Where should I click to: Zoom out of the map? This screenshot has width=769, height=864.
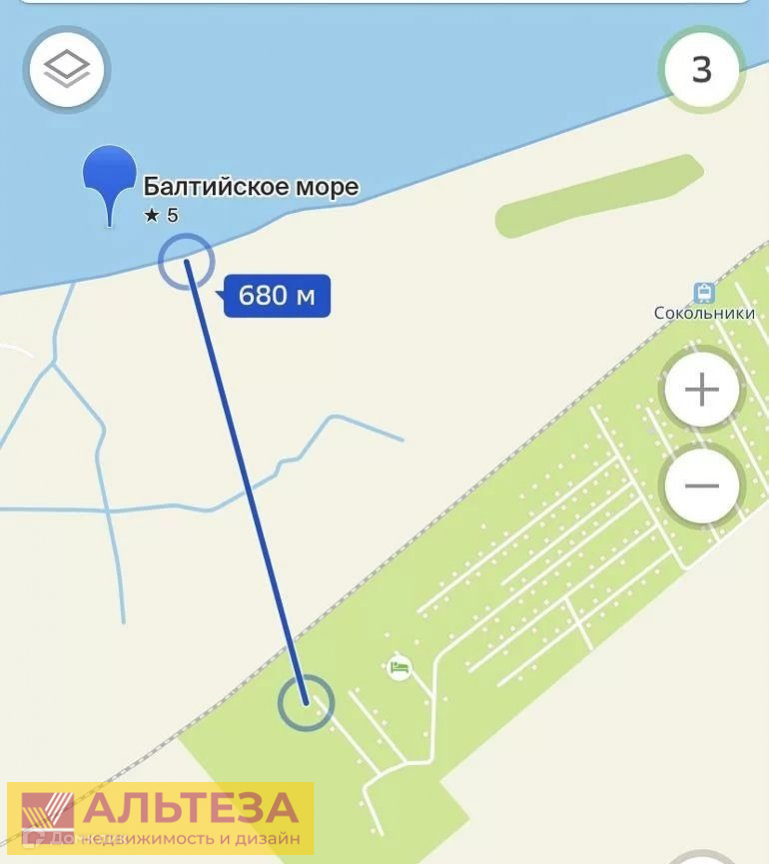tap(702, 487)
